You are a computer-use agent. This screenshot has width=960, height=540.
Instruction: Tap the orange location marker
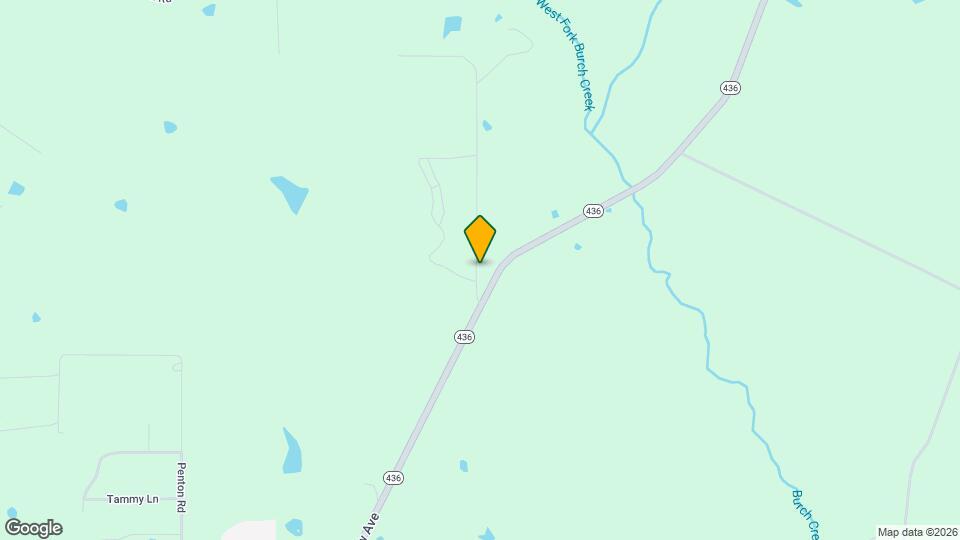coord(480,238)
